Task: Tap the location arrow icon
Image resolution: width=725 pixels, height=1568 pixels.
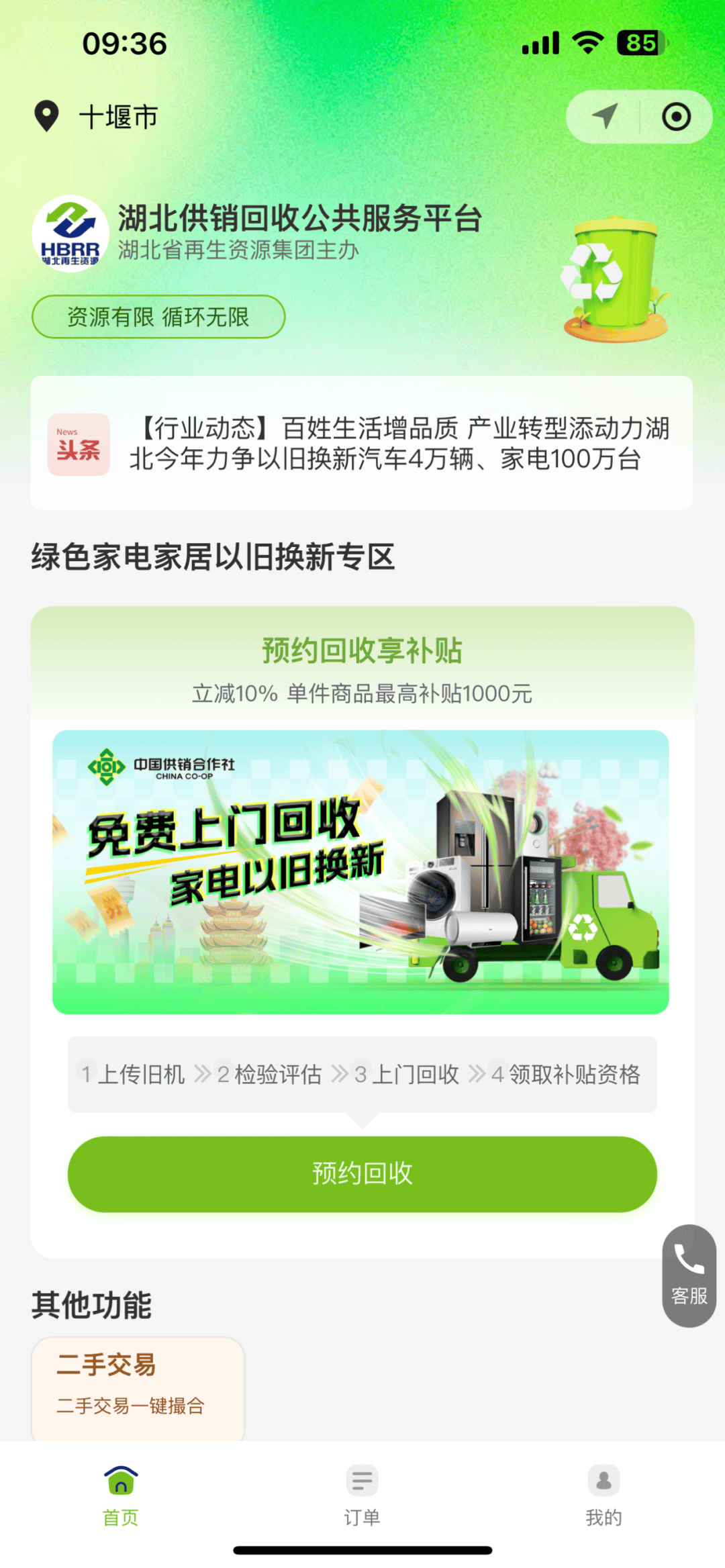Action: 605,117
